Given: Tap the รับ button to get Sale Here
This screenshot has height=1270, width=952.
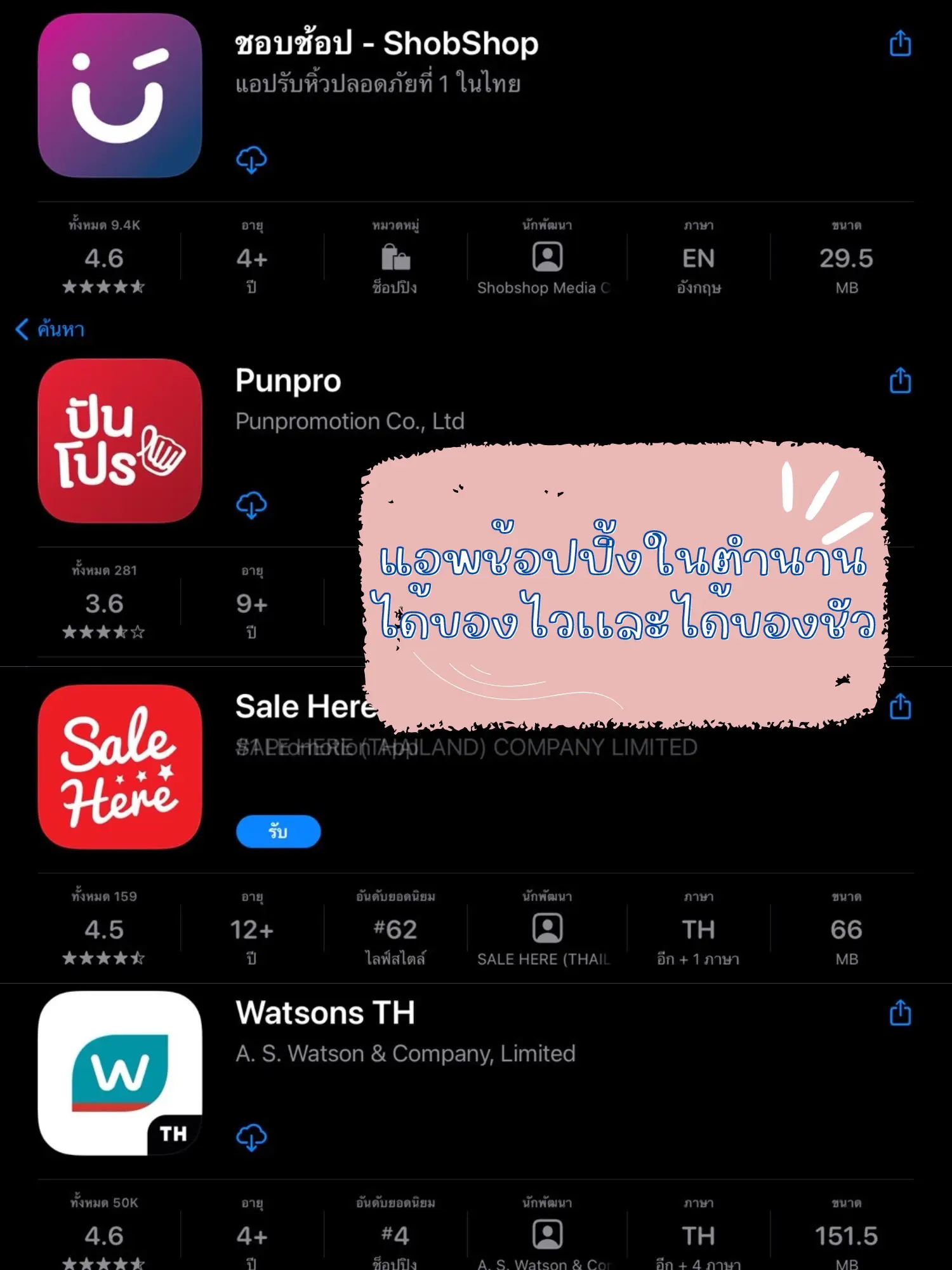Looking at the screenshot, I should [x=278, y=832].
